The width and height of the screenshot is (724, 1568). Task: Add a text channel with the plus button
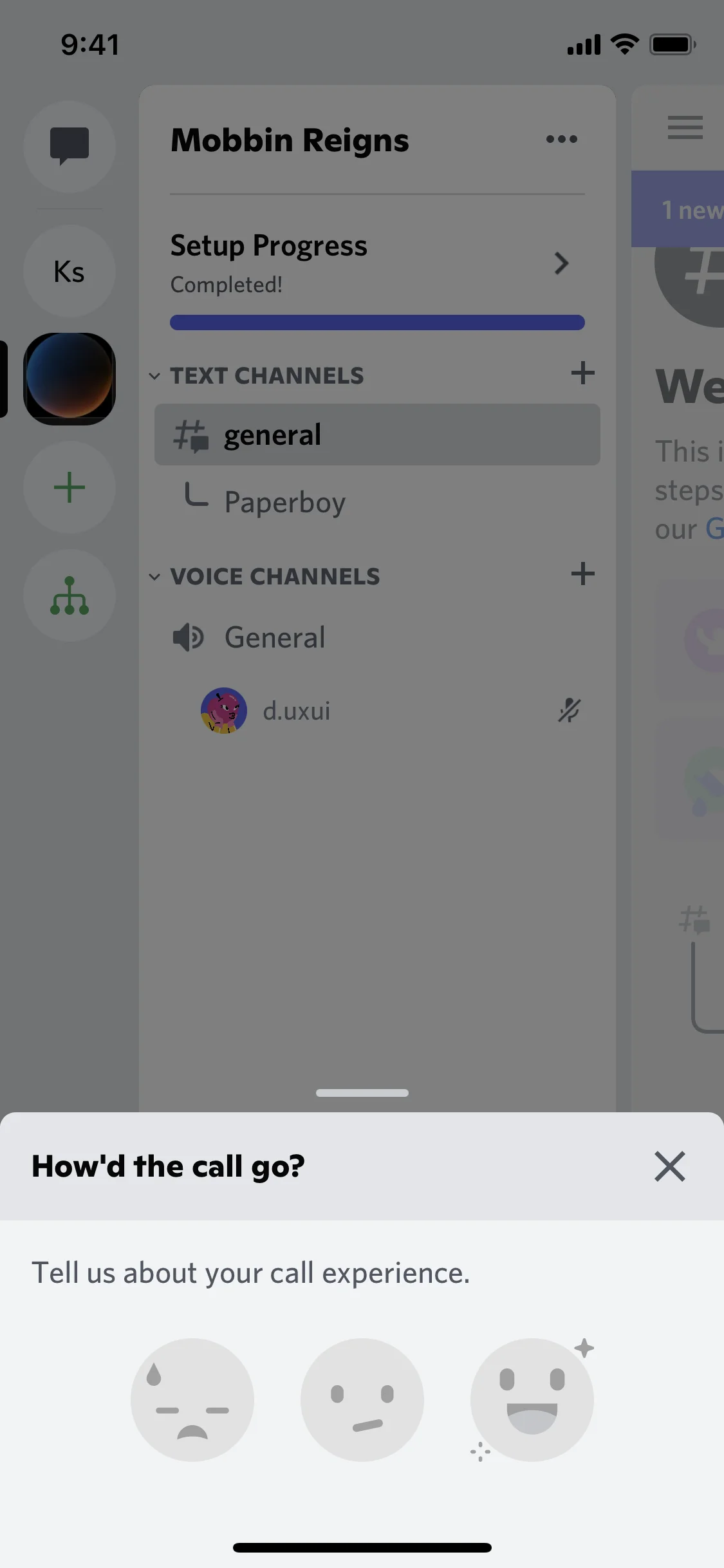point(583,373)
